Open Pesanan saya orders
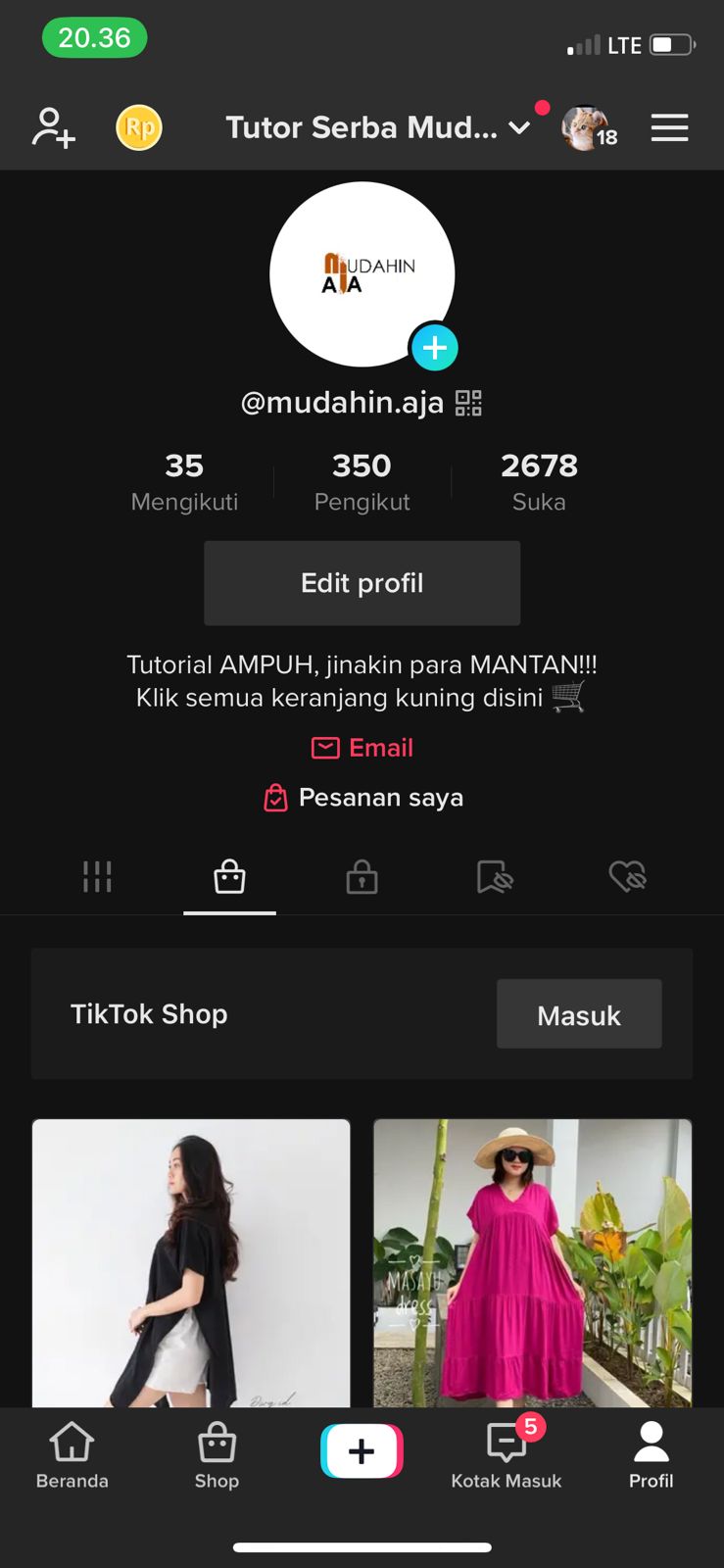 click(362, 798)
